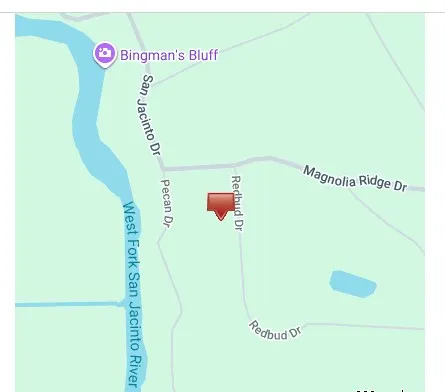Tap the red location pin near Redbud Dr
This screenshot has height=392, width=445.
click(x=221, y=206)
